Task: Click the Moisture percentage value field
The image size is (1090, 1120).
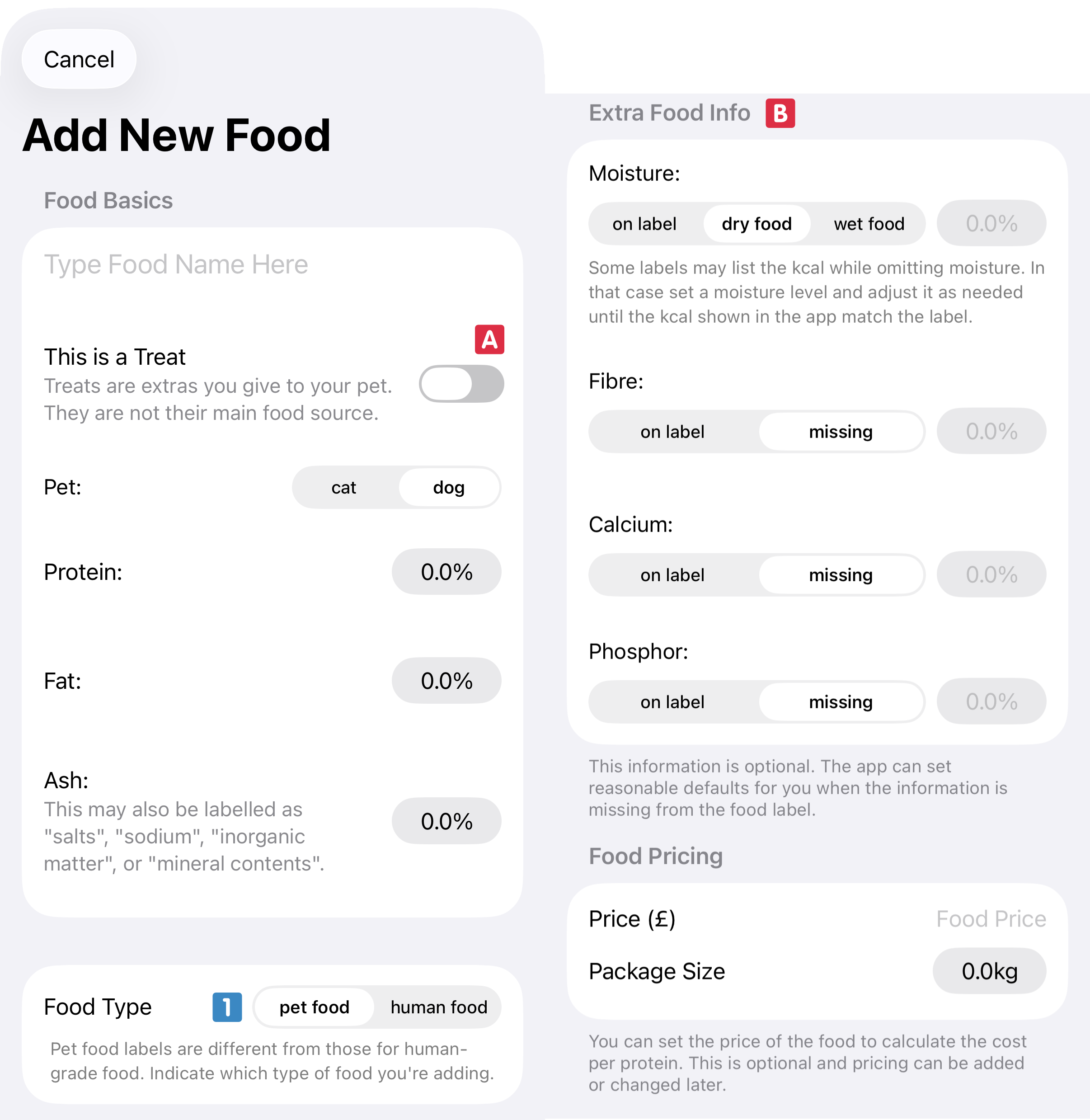Action: tap(991, 223)
